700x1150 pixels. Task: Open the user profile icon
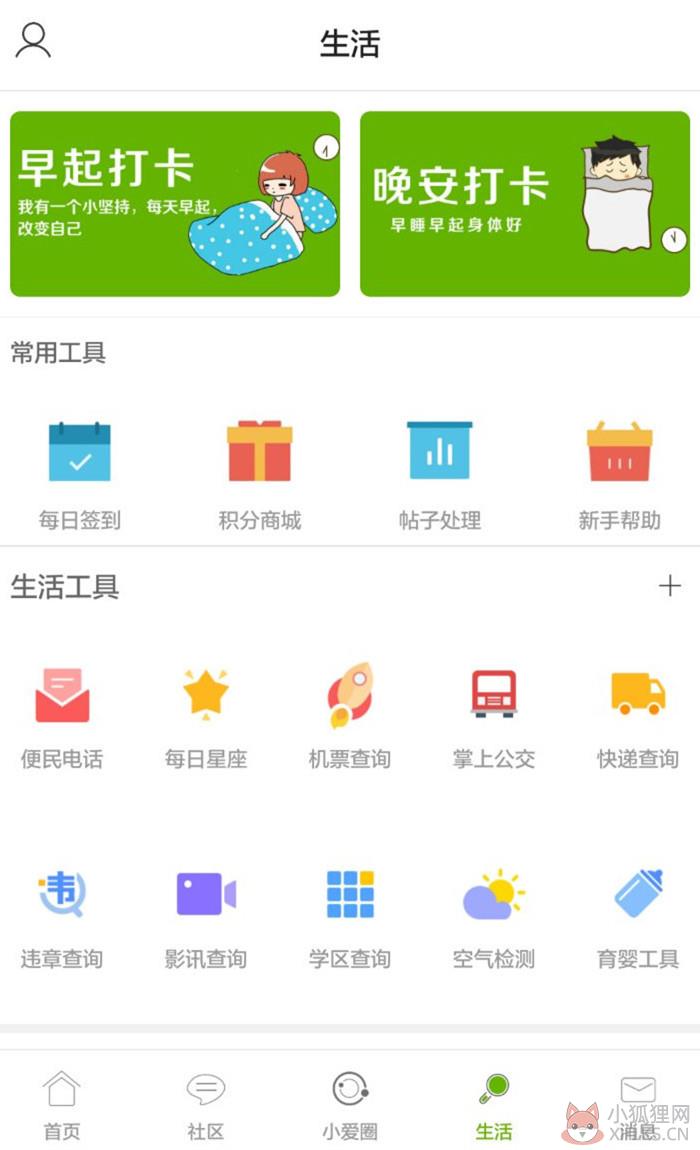click(x=33, y=40)
